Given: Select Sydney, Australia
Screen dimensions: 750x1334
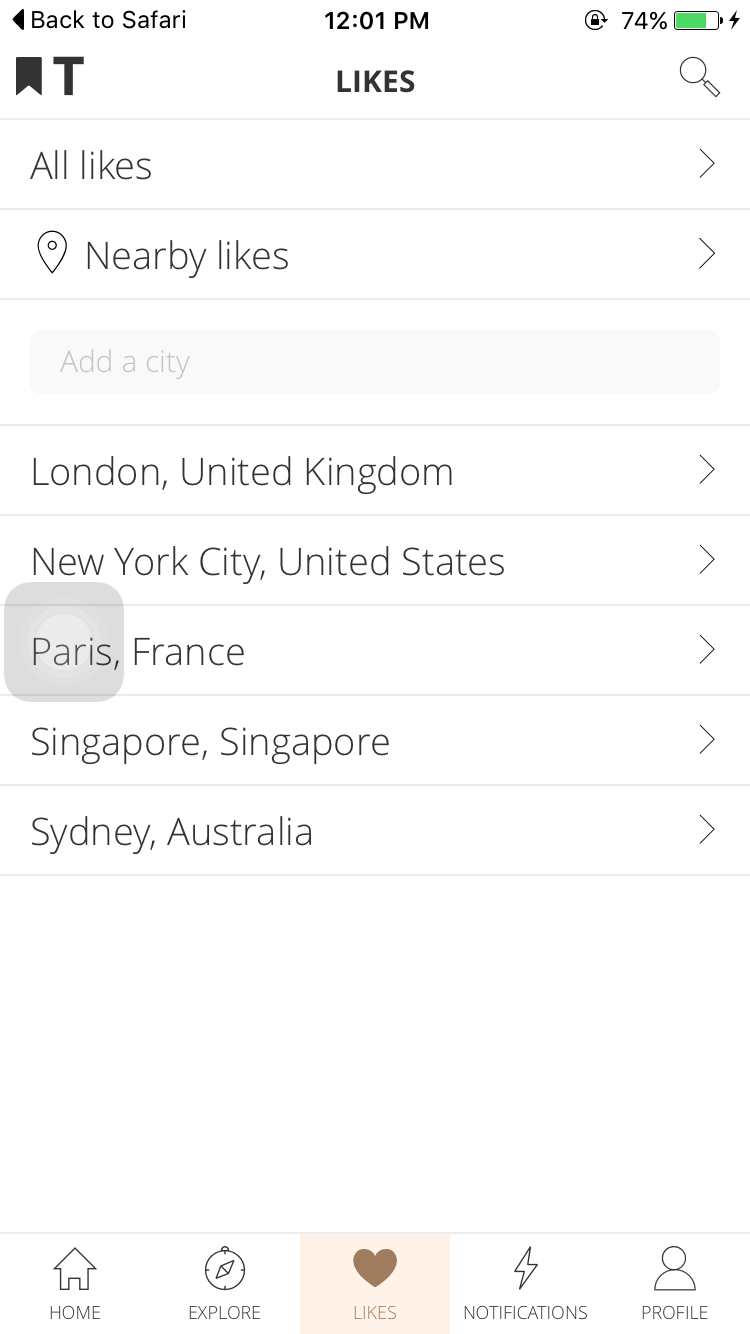Looking at the screenshot, I should [x=375, y=831].
